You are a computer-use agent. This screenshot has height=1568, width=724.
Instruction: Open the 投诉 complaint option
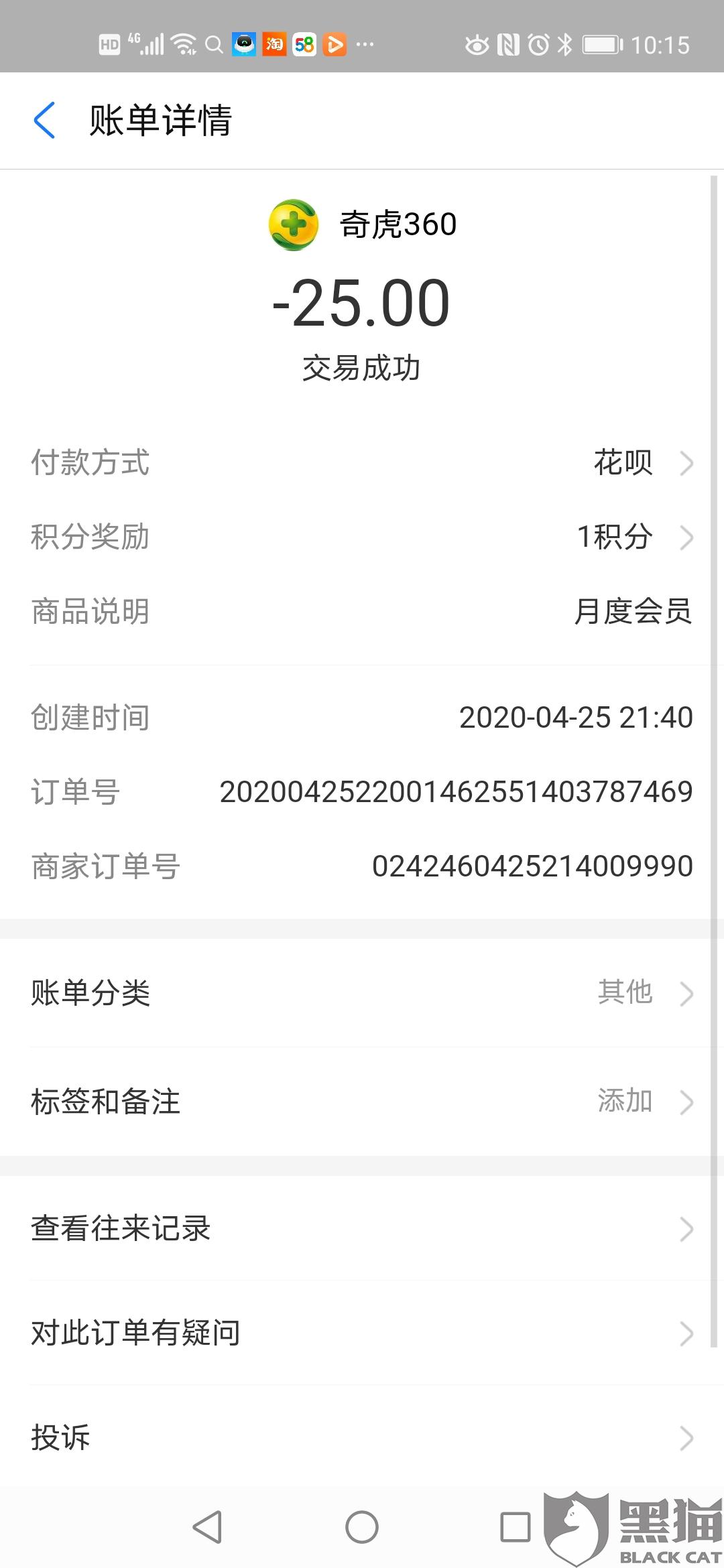point(362,1437)
